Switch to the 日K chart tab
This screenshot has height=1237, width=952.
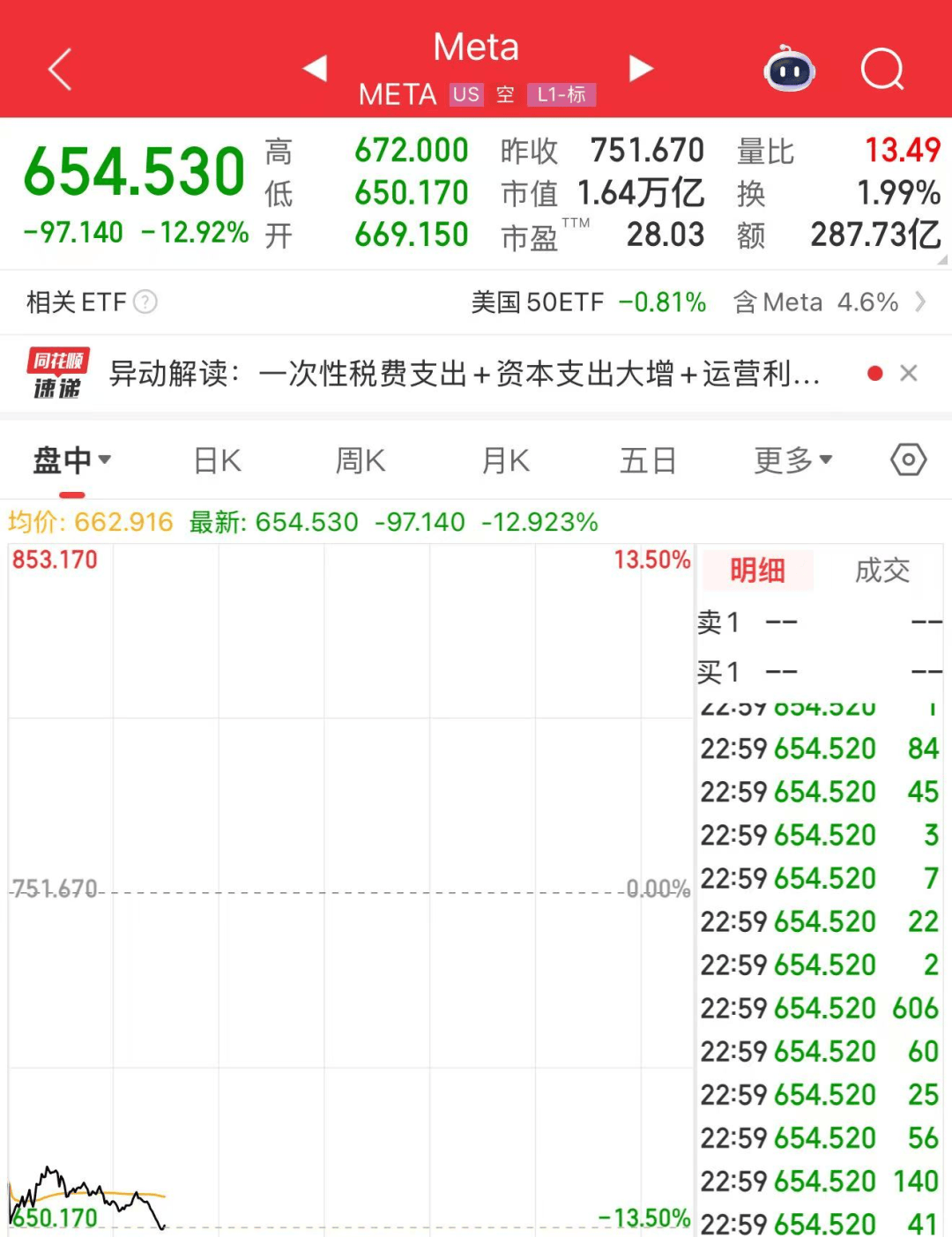pyautogui.click(x=217, y=460)
